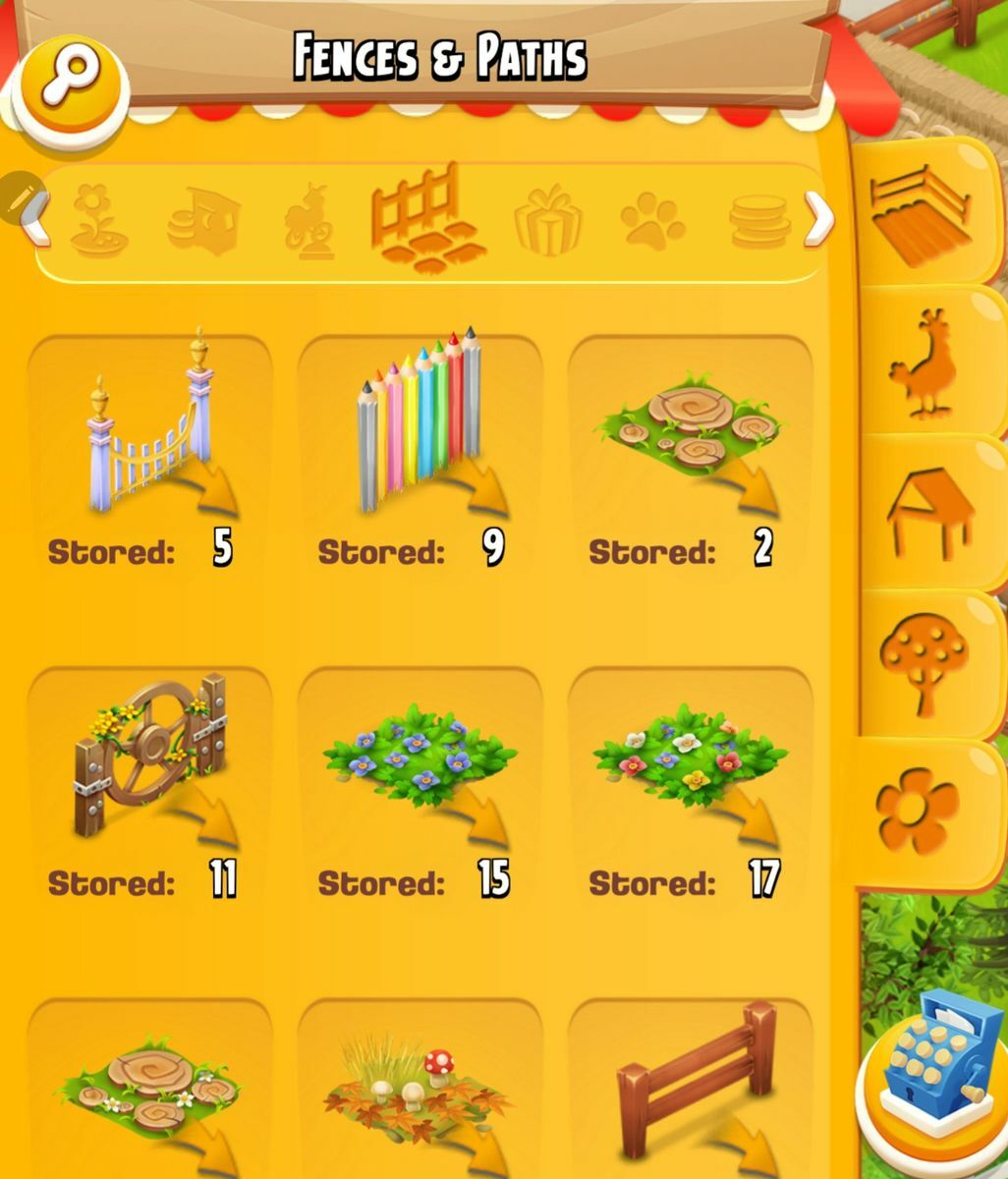The height and width of the screenshot is (1179, 1008).
Task: Pick the white picket gate, stored 5
Action: click(149, 432)
